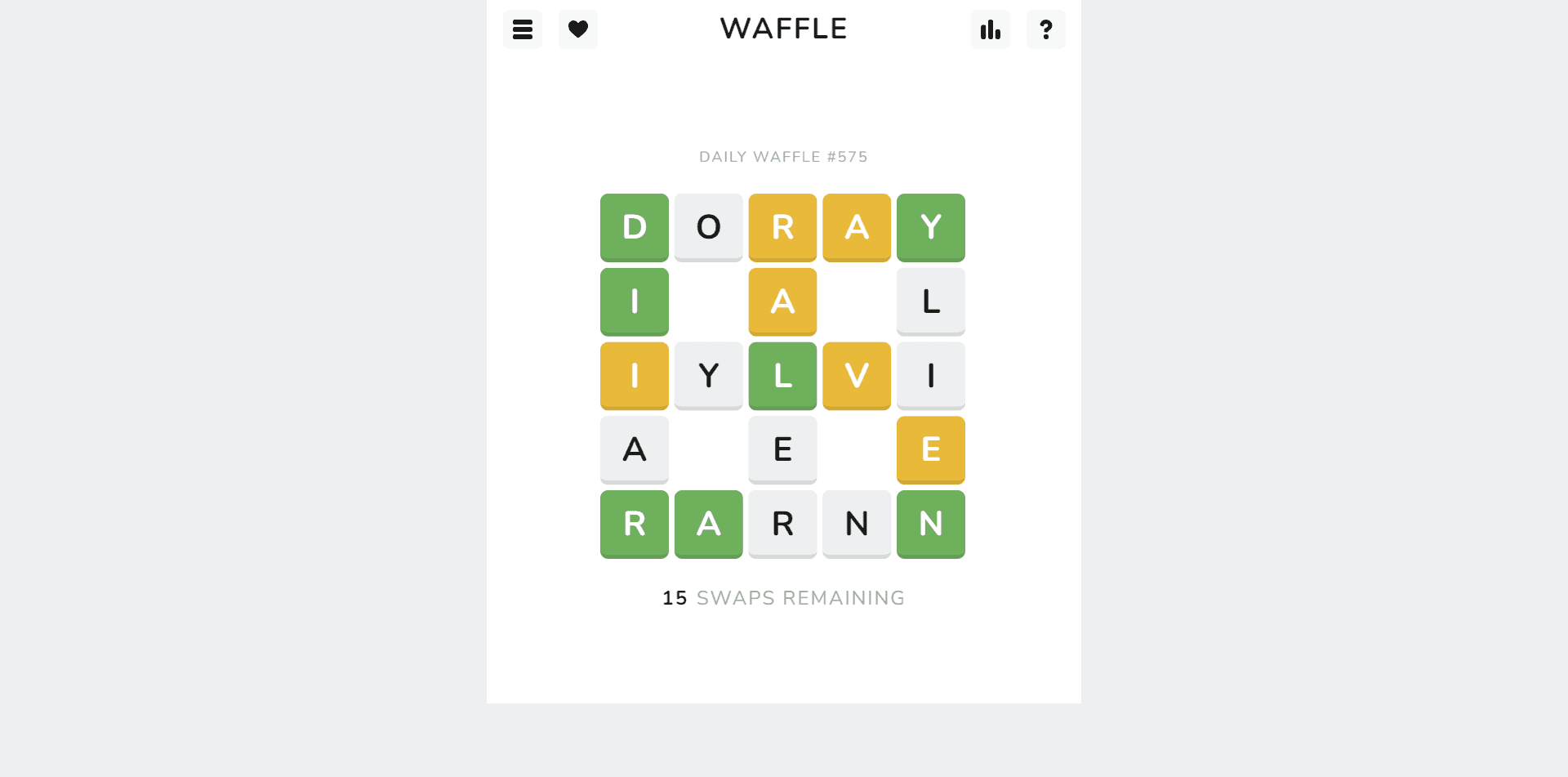Select the yellow R tile in top row
Screen dimensions: 1568x777
(782, 227)
